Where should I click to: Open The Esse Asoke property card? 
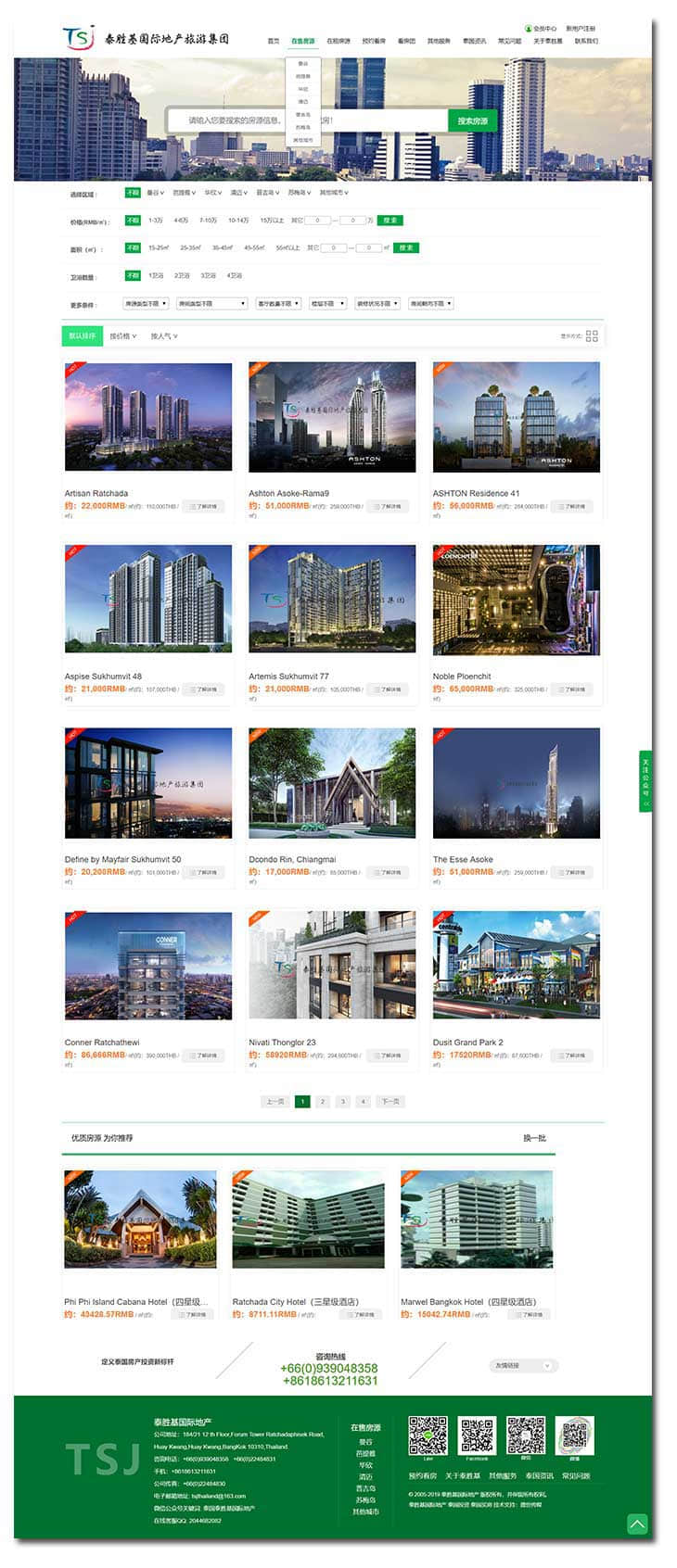pos(516,783)
